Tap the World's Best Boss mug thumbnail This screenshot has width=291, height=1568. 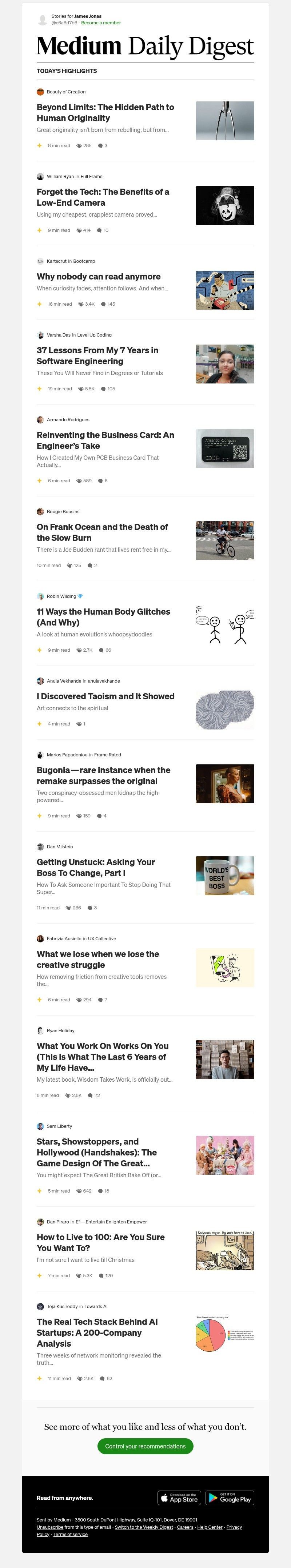tap(225, 875)
